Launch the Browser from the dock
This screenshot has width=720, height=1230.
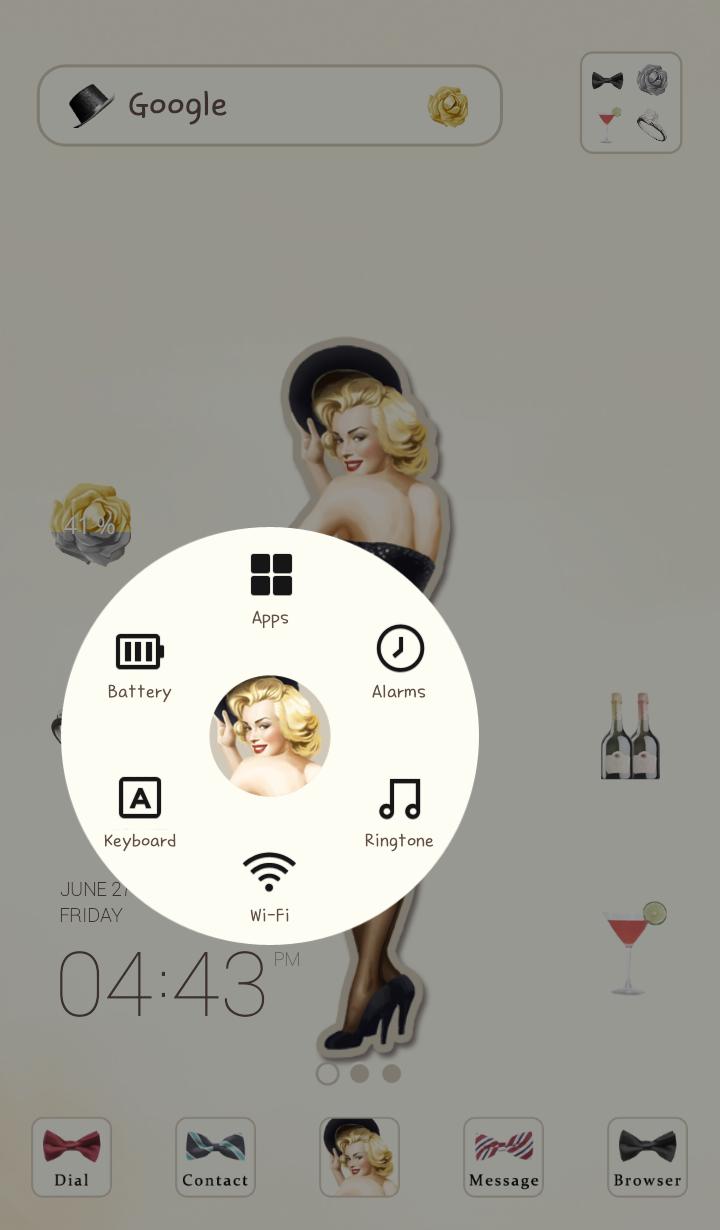tap(647, 1157)
